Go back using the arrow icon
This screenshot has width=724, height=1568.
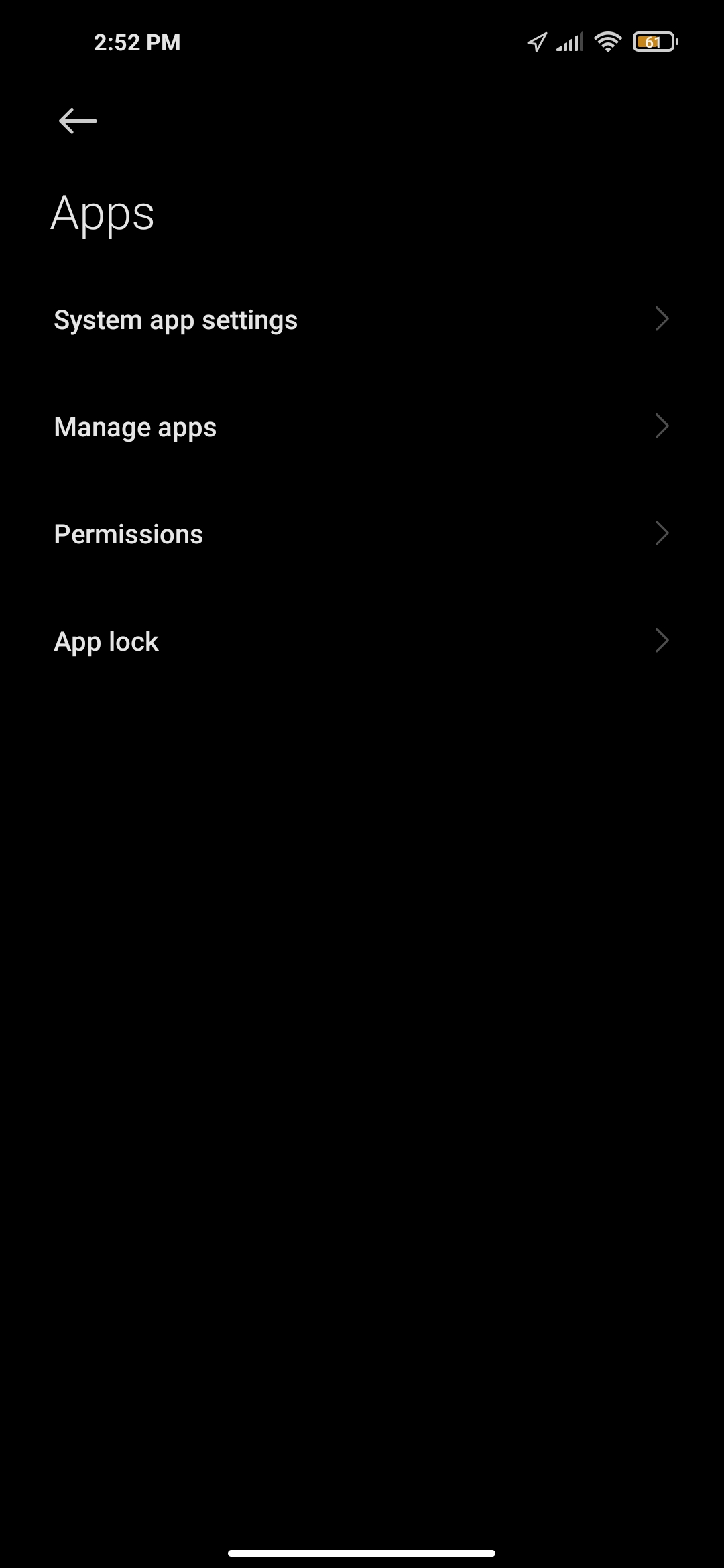pos(78,121)
